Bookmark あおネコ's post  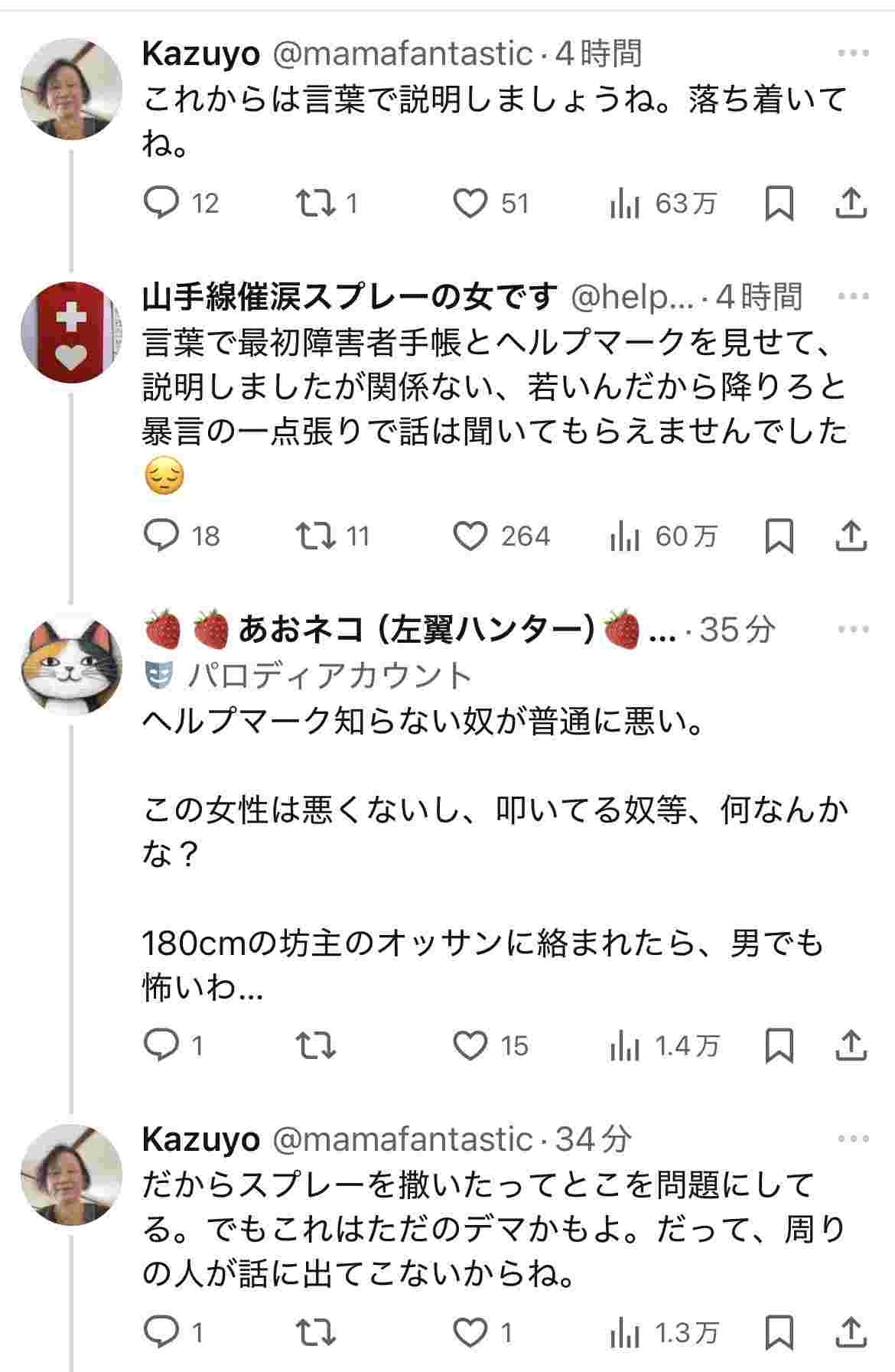click(x=779, y=1045)
